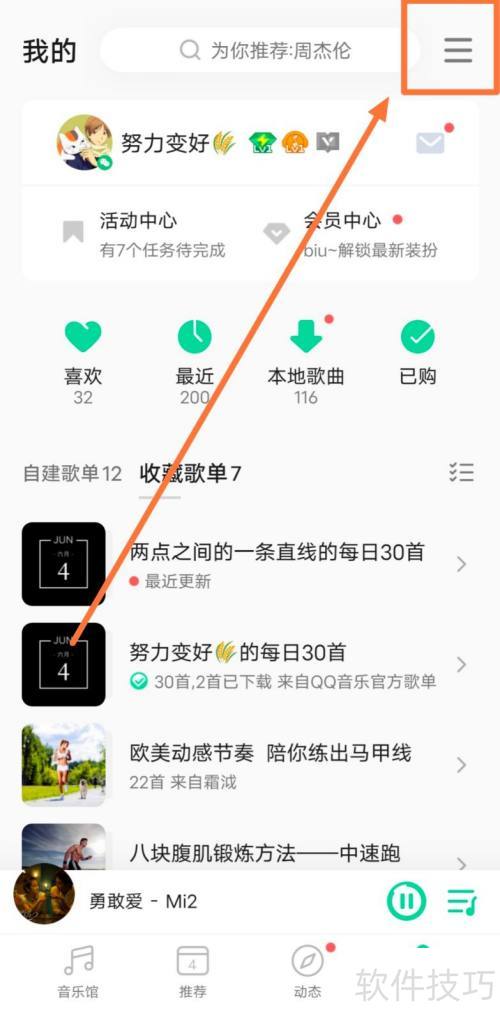500x1022 pixels.
Task: Tap the search box recommending 周杰伦
Action: tap(260, 50)
